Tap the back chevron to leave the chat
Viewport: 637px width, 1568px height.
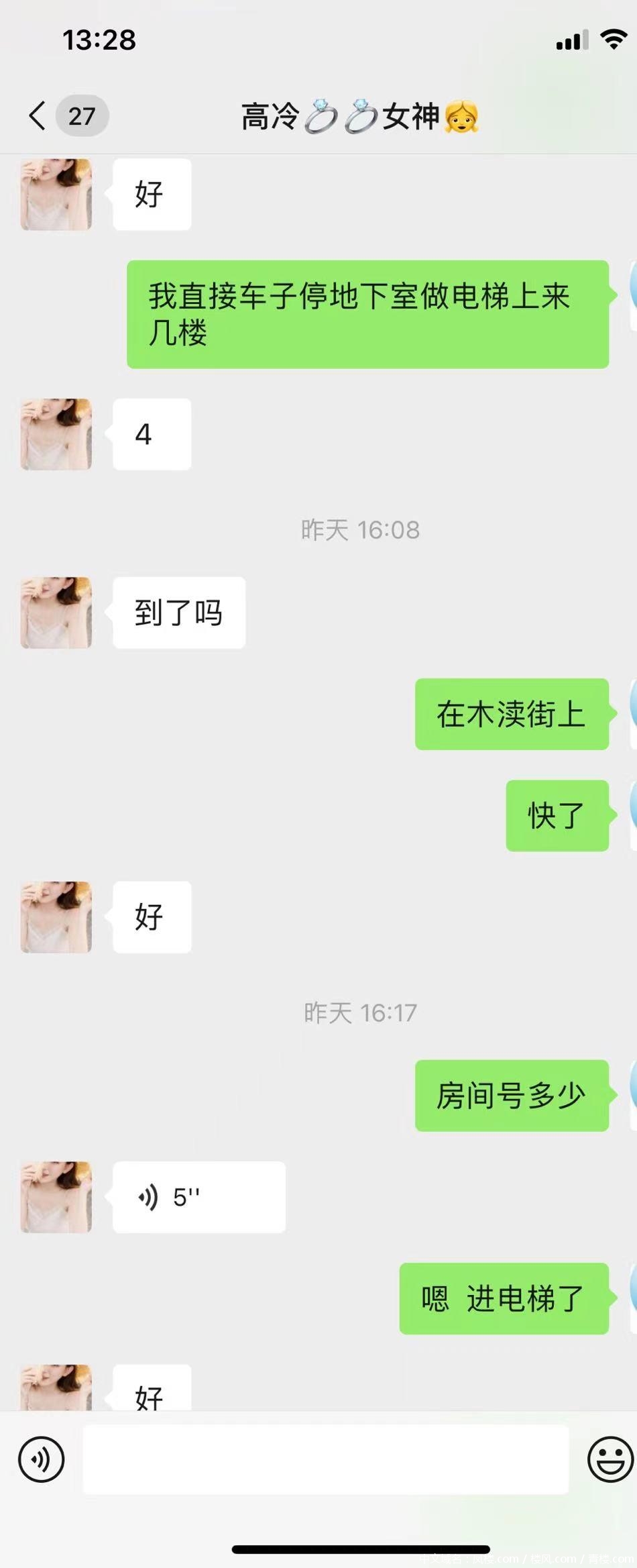click(x=38, y=115)
